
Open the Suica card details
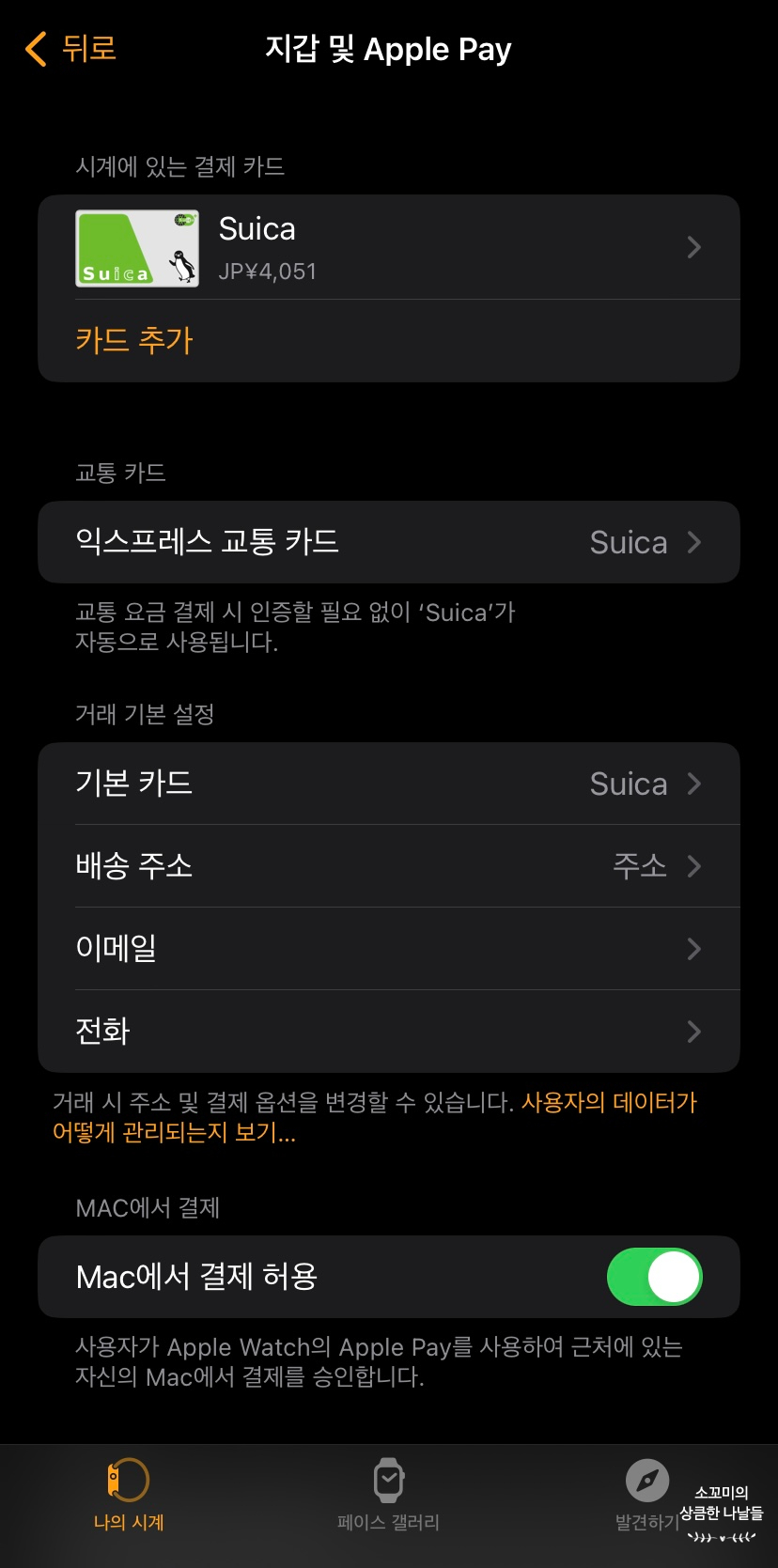point(388,248)
